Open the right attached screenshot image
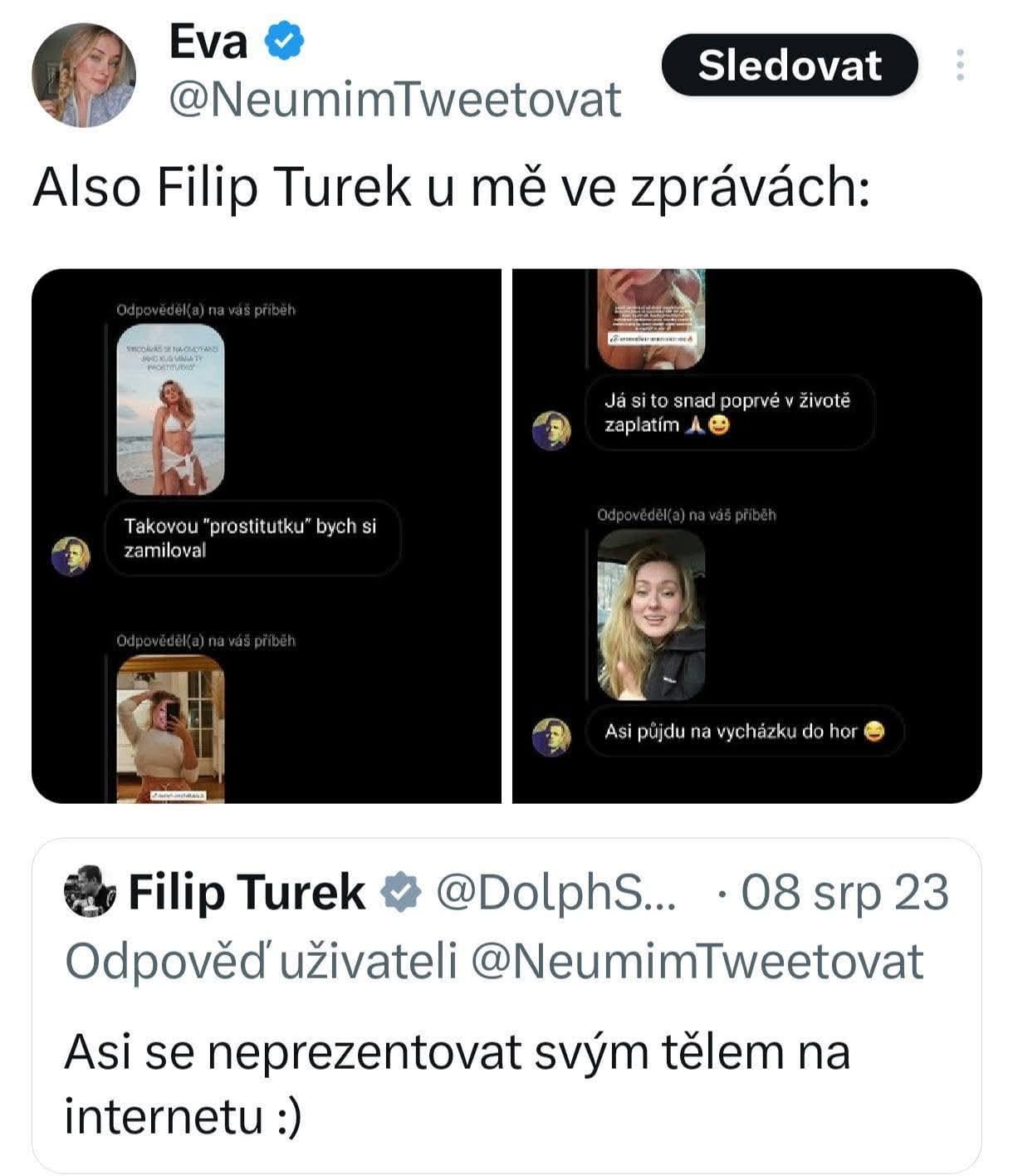 (747, 536)
